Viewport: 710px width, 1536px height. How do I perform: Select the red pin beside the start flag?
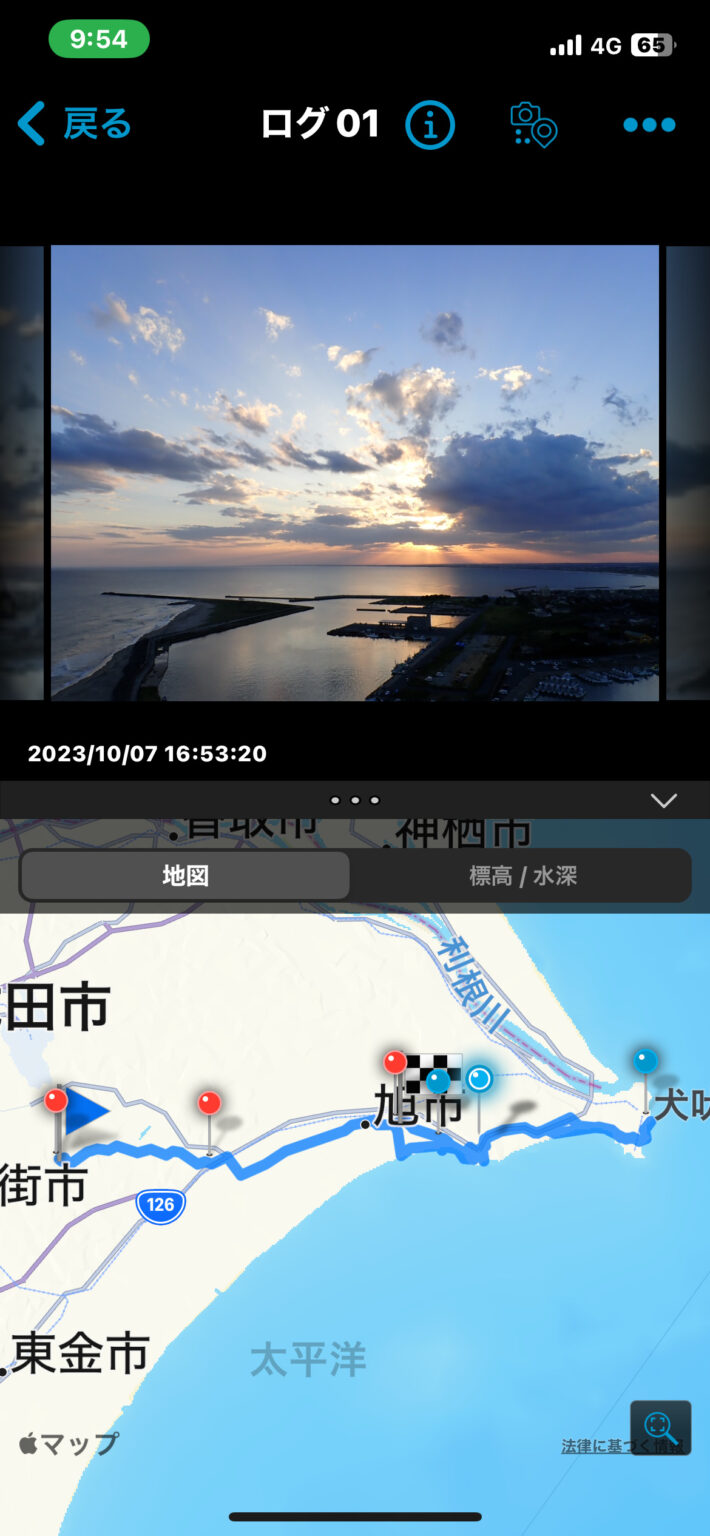pyautogui.click(x=57, y=1101)
